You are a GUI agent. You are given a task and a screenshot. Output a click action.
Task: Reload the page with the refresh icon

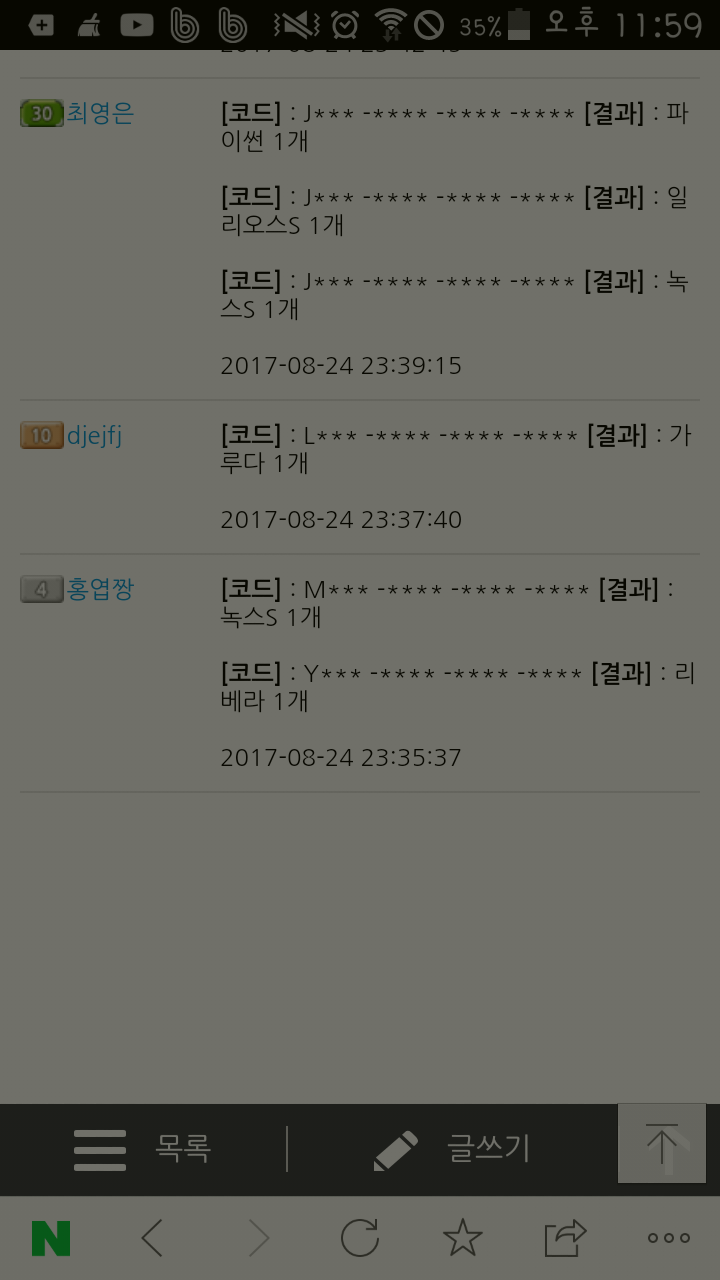(x=359, y=1239)
